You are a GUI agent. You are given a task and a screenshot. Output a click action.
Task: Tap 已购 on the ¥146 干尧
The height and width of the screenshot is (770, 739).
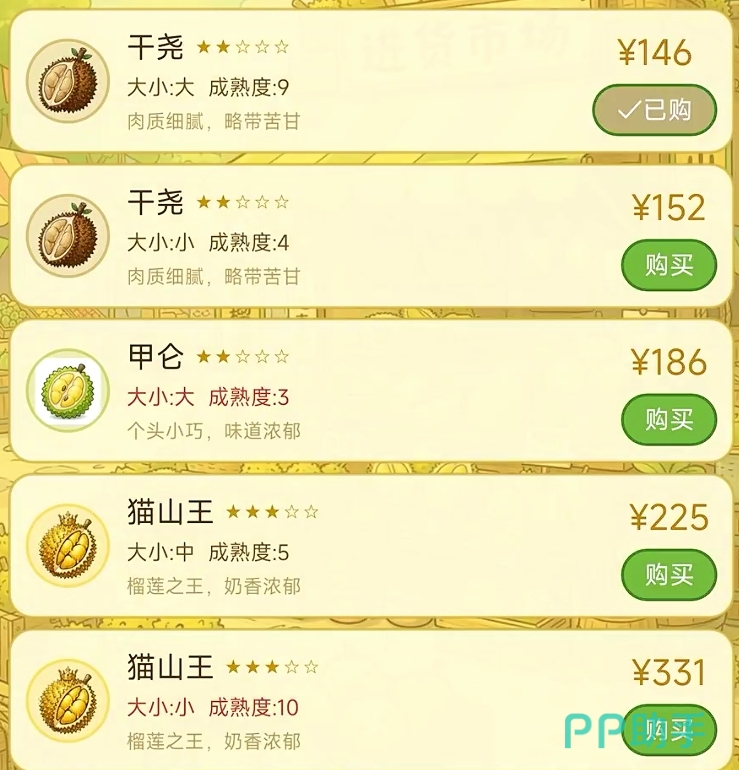coord(655,110)
